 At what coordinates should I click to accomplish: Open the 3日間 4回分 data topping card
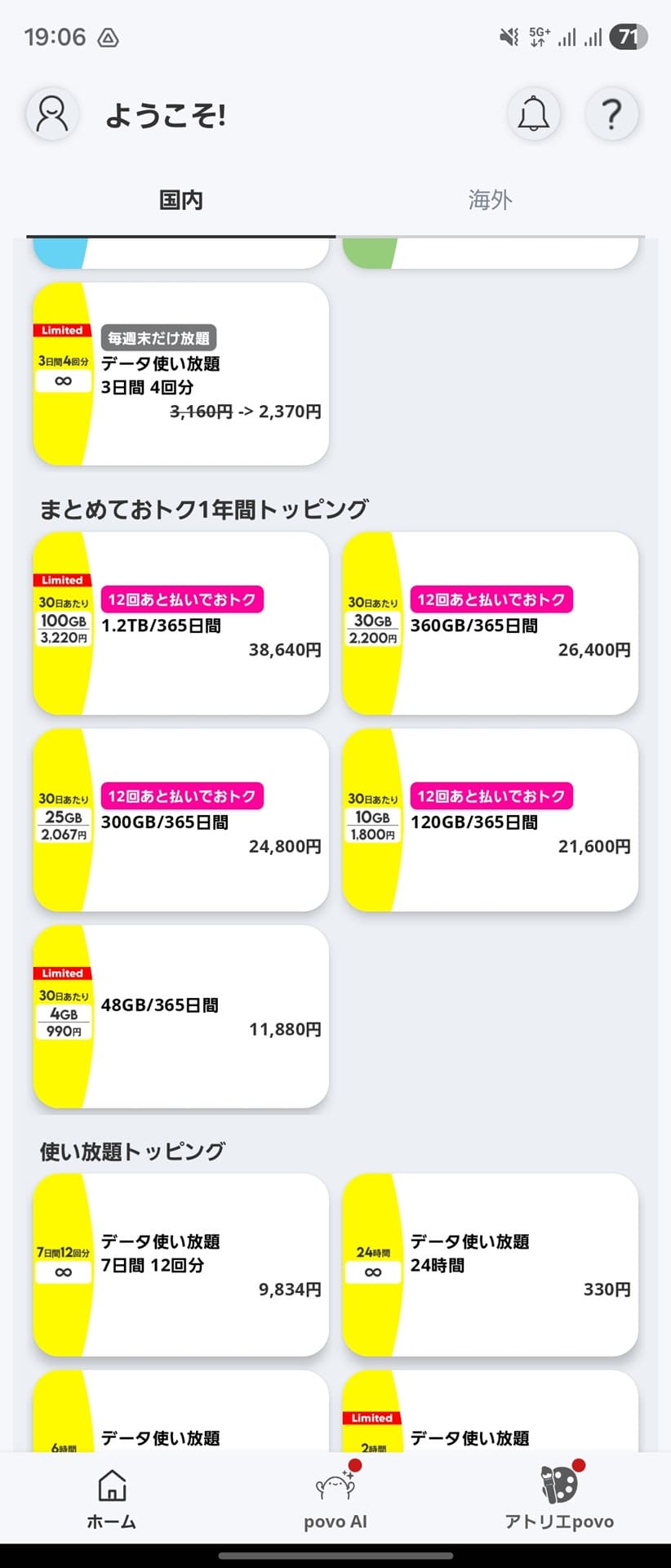tap(180, 374)
